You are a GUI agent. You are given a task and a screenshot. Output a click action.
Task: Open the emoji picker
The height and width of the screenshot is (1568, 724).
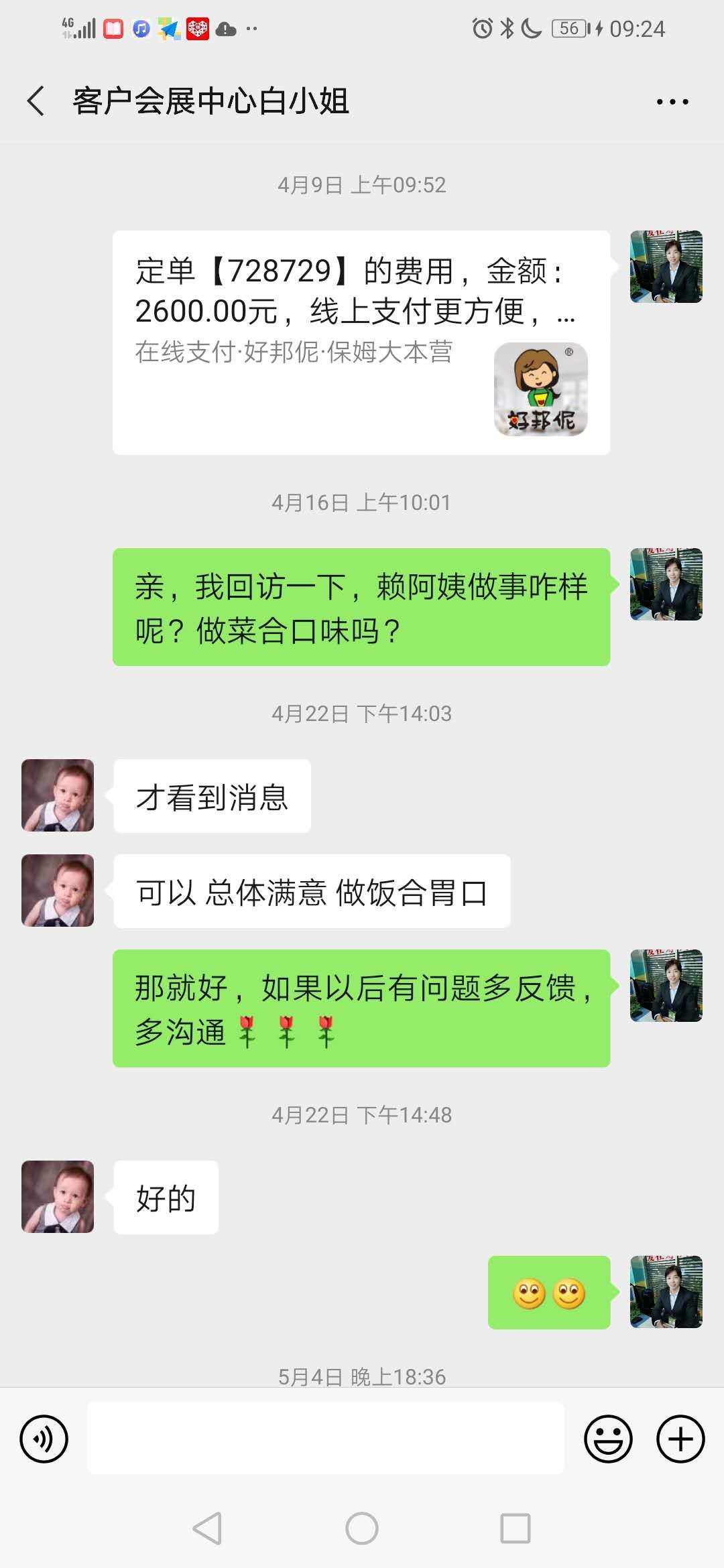[x=608, y=1439]
